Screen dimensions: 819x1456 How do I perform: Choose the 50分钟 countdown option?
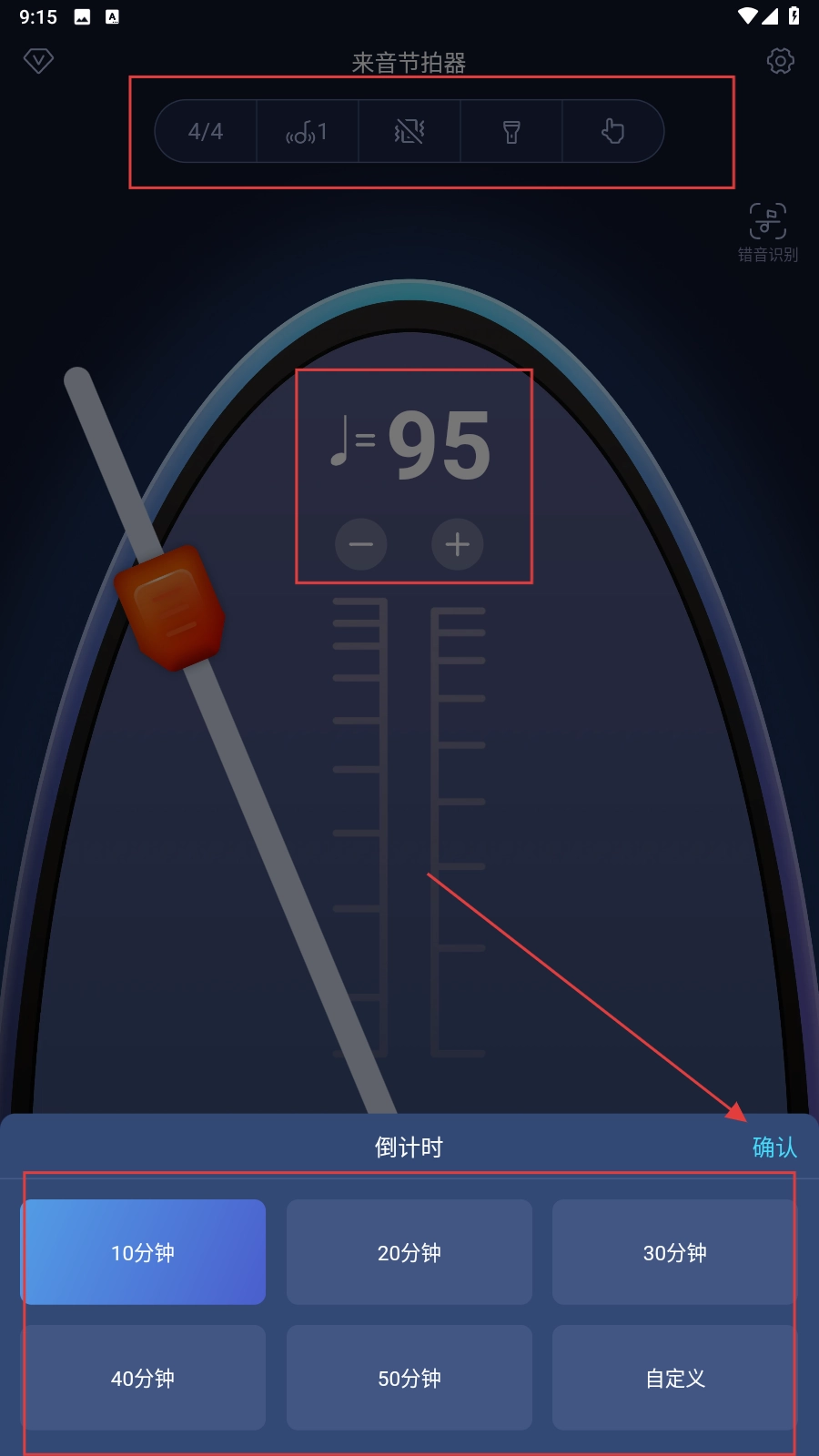409,1378
